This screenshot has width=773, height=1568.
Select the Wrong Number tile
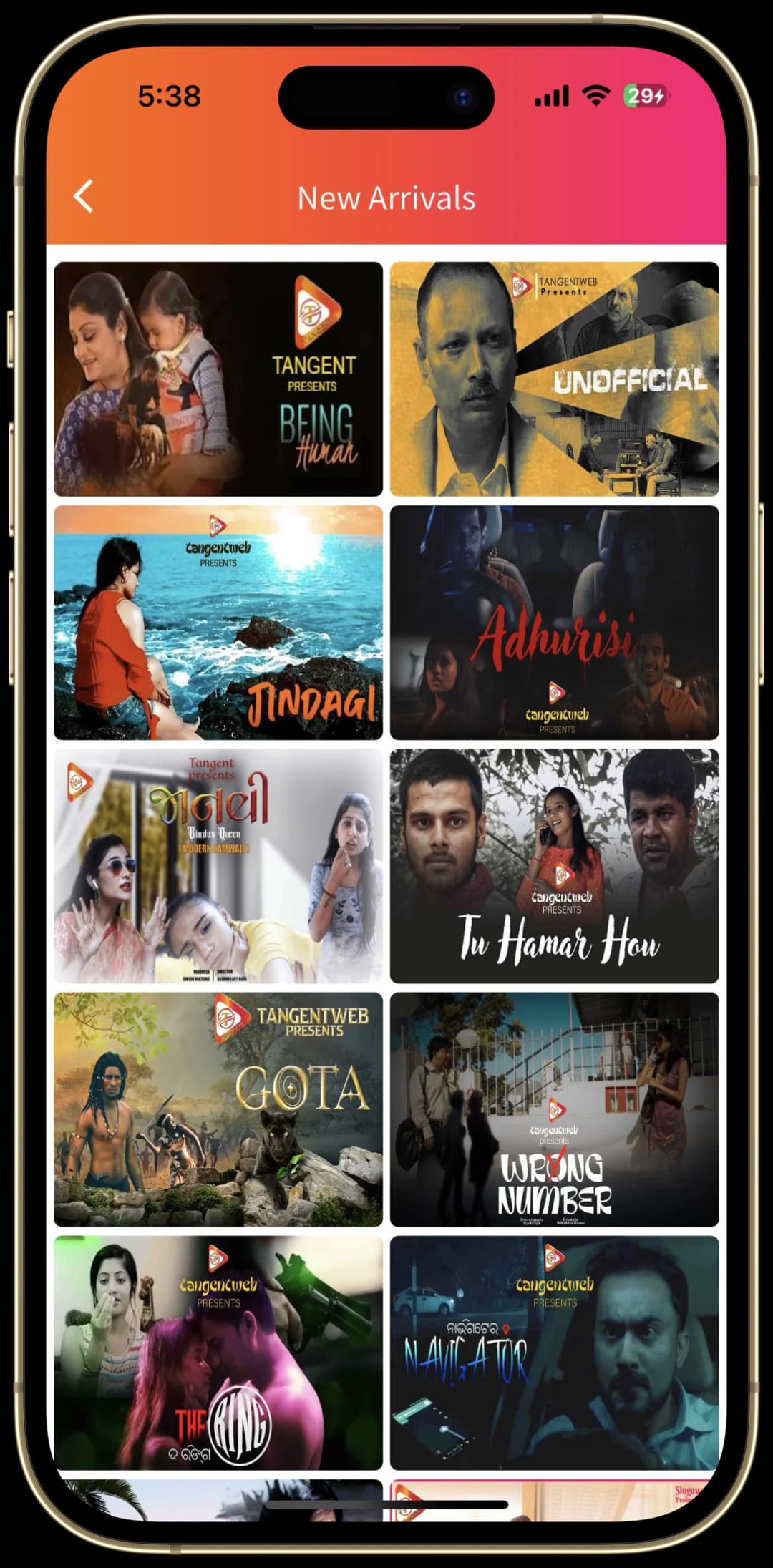(x=554, y=1109)
